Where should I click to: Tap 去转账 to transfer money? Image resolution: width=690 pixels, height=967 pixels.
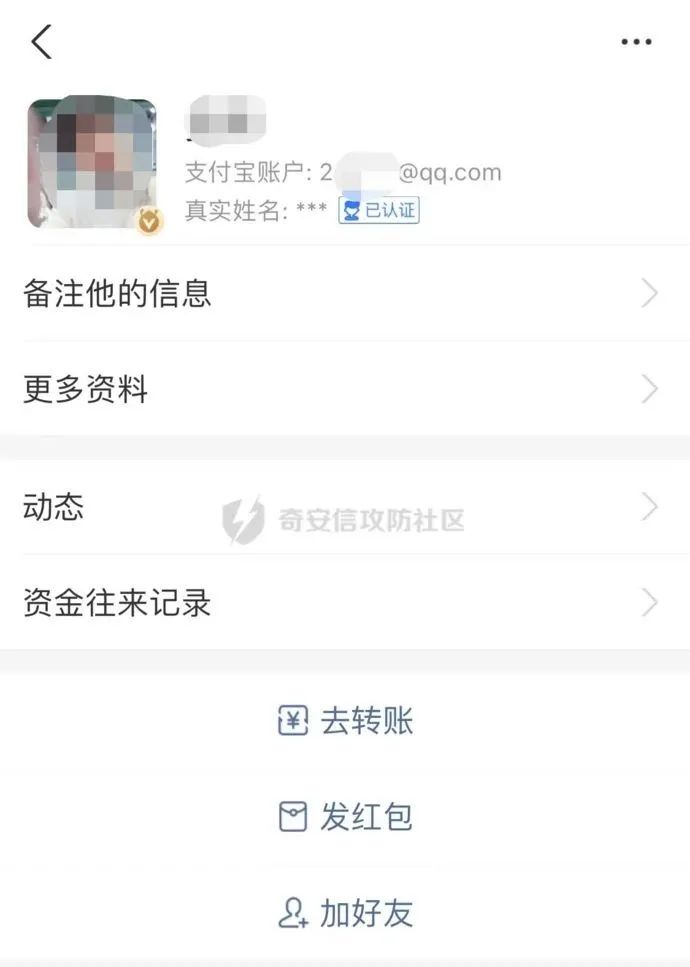(x=346, y=721)
